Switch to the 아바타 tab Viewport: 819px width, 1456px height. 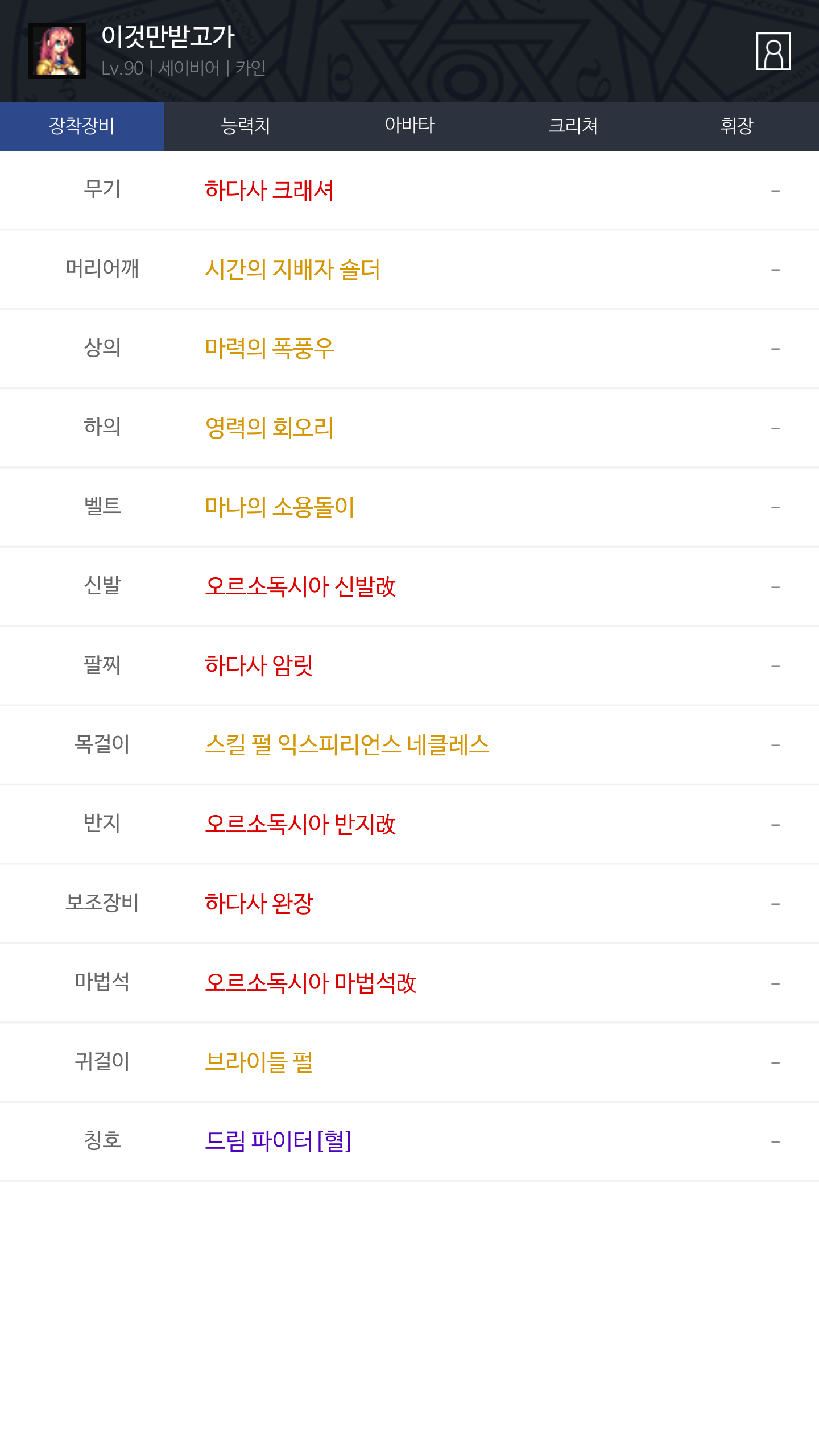(409, 126)
